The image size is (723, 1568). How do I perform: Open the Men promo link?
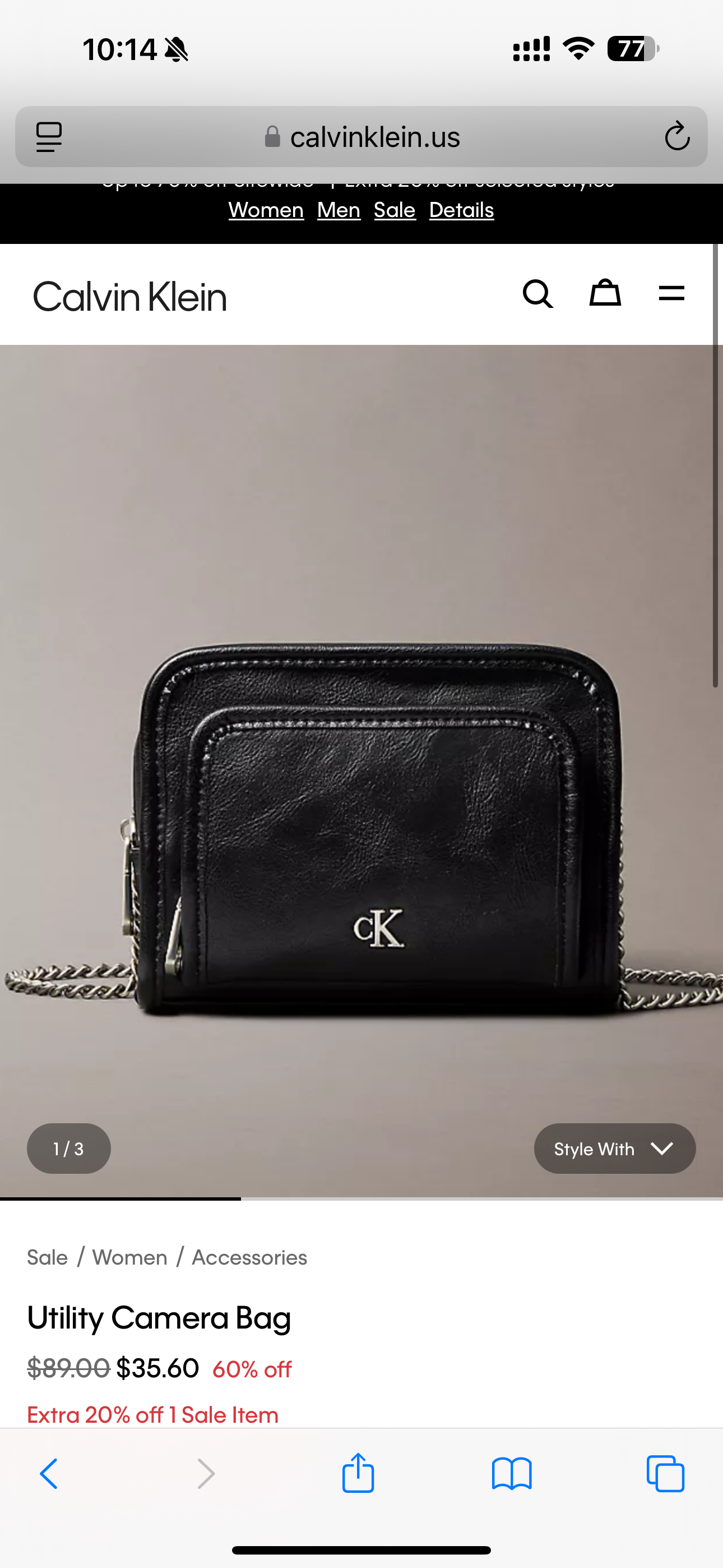pos(339,210)
